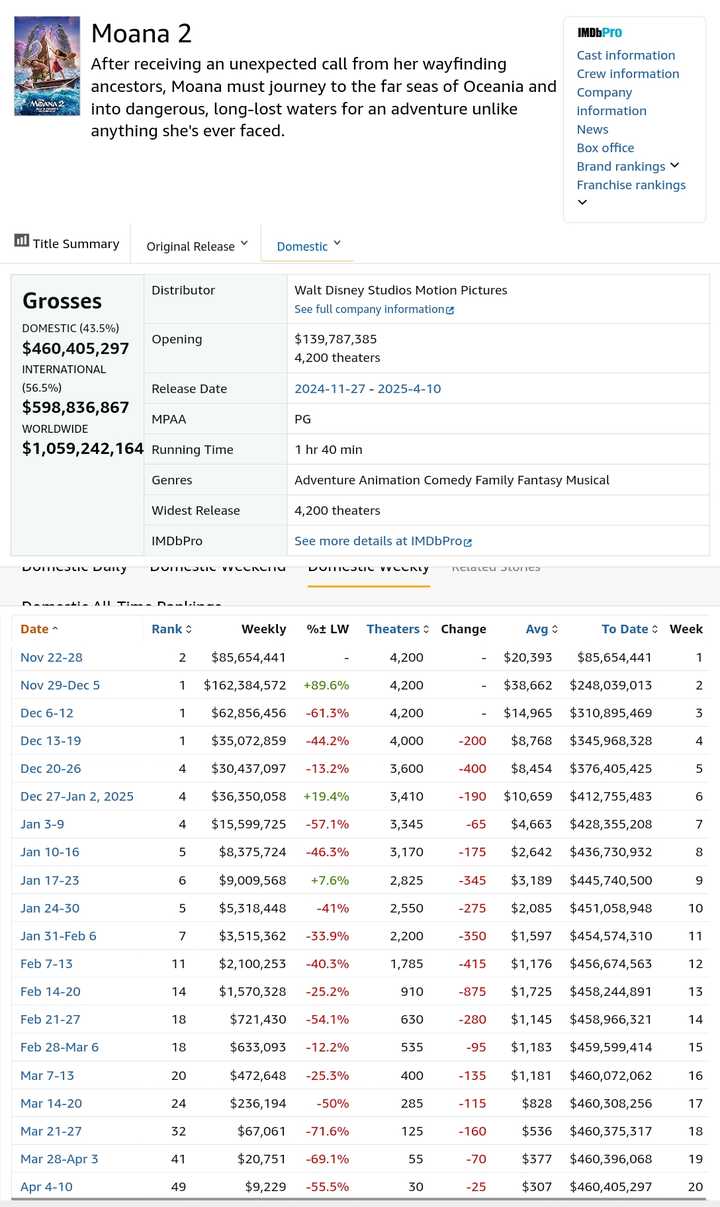Image resolution: width=720 pixels, height=1207 pixels.
Task: Open Crew information link
Action: click(628, 74)
